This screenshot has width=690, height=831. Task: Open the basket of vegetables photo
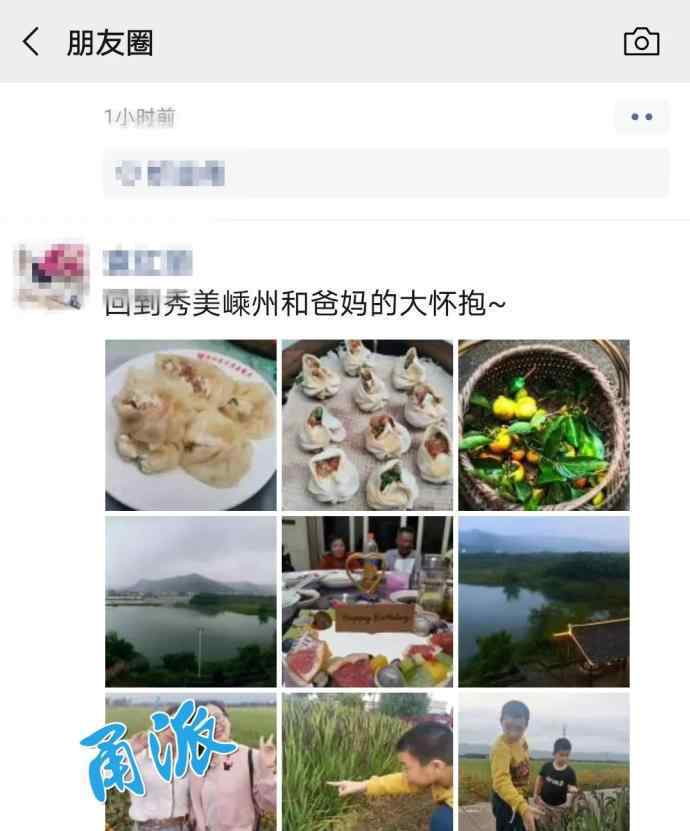(x=543, y=425)
